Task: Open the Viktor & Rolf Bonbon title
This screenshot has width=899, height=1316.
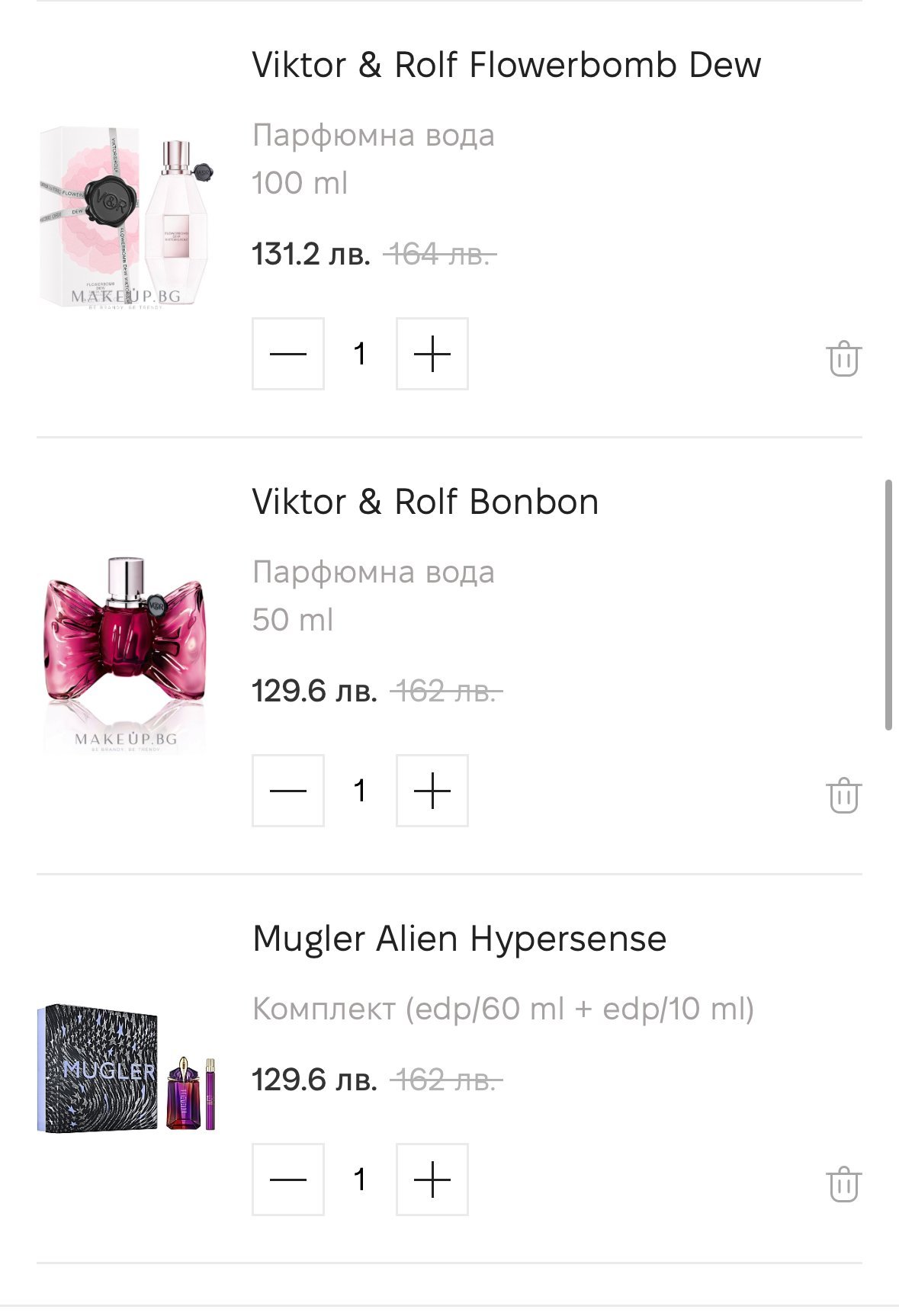Action: pos(425,502)
